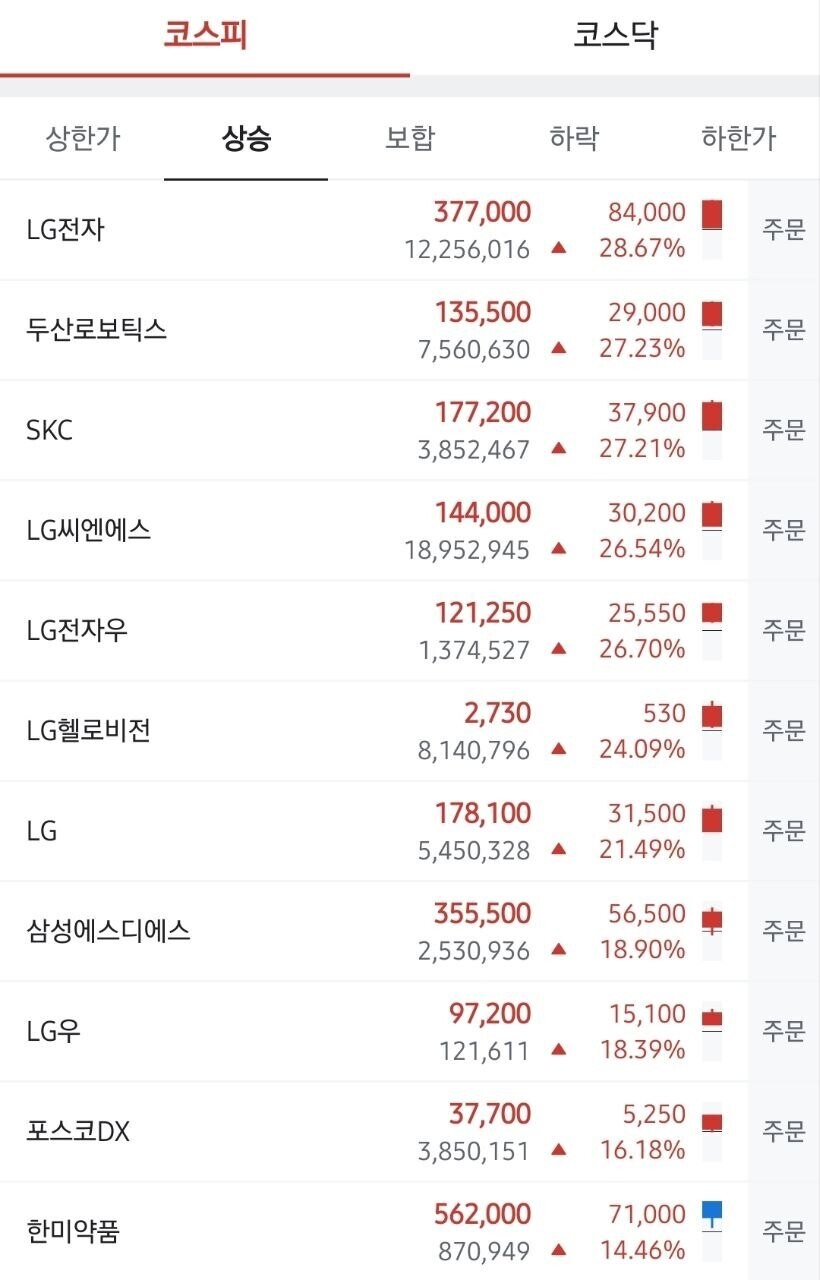This screenshot has width=820, height=1280.
Task: Tap 주문 next to LG전자우
Action: [x=784, y=630]
